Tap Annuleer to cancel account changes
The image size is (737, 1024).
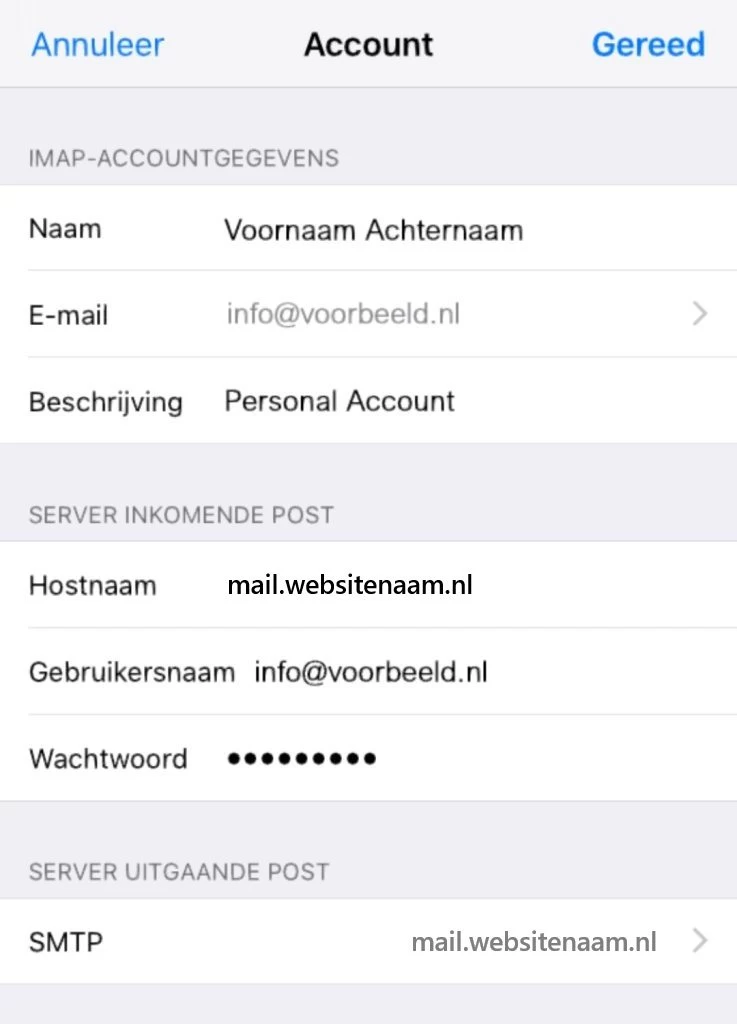tap(98, 45)
